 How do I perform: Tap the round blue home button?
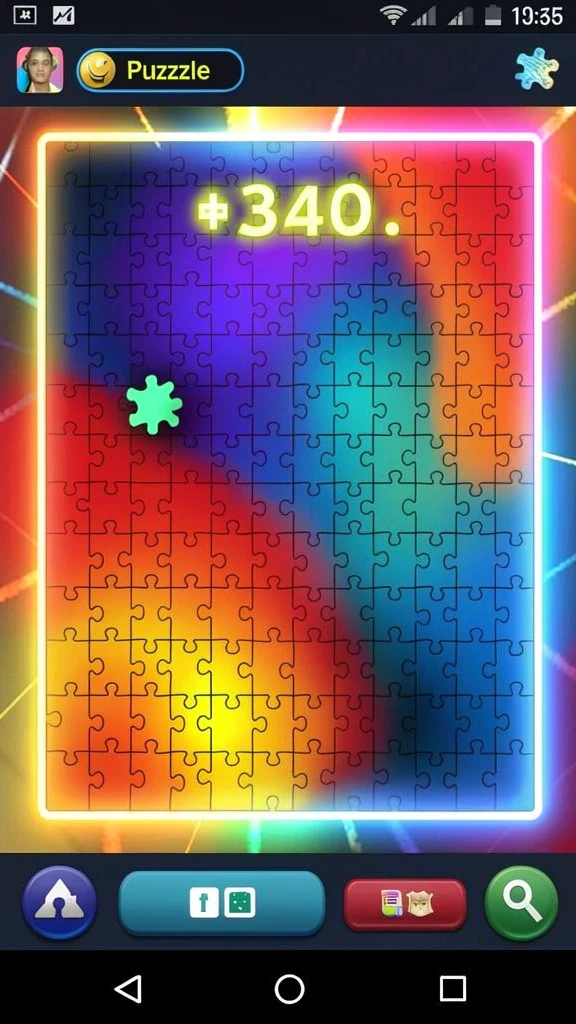coord(59,903)
